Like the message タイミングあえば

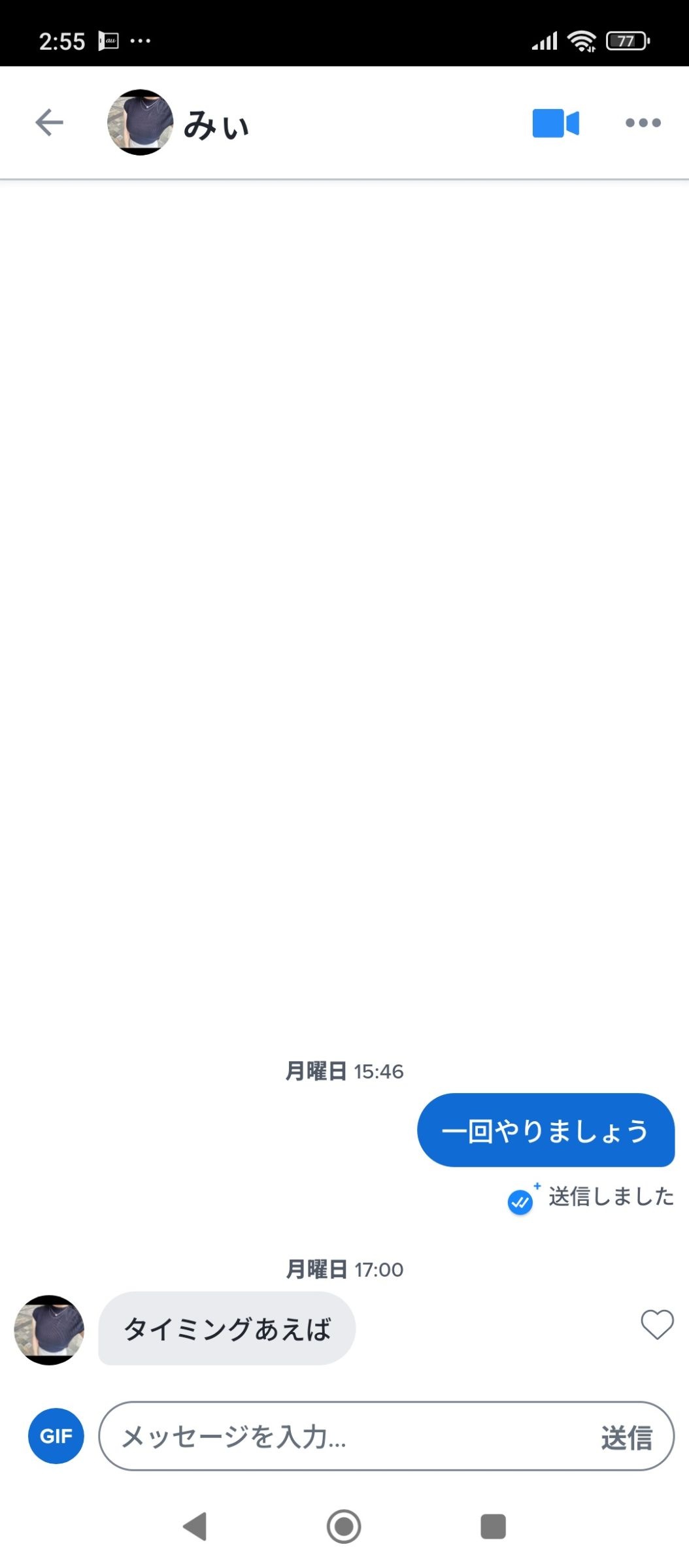pyautogui.click(x=656, y=1324)
